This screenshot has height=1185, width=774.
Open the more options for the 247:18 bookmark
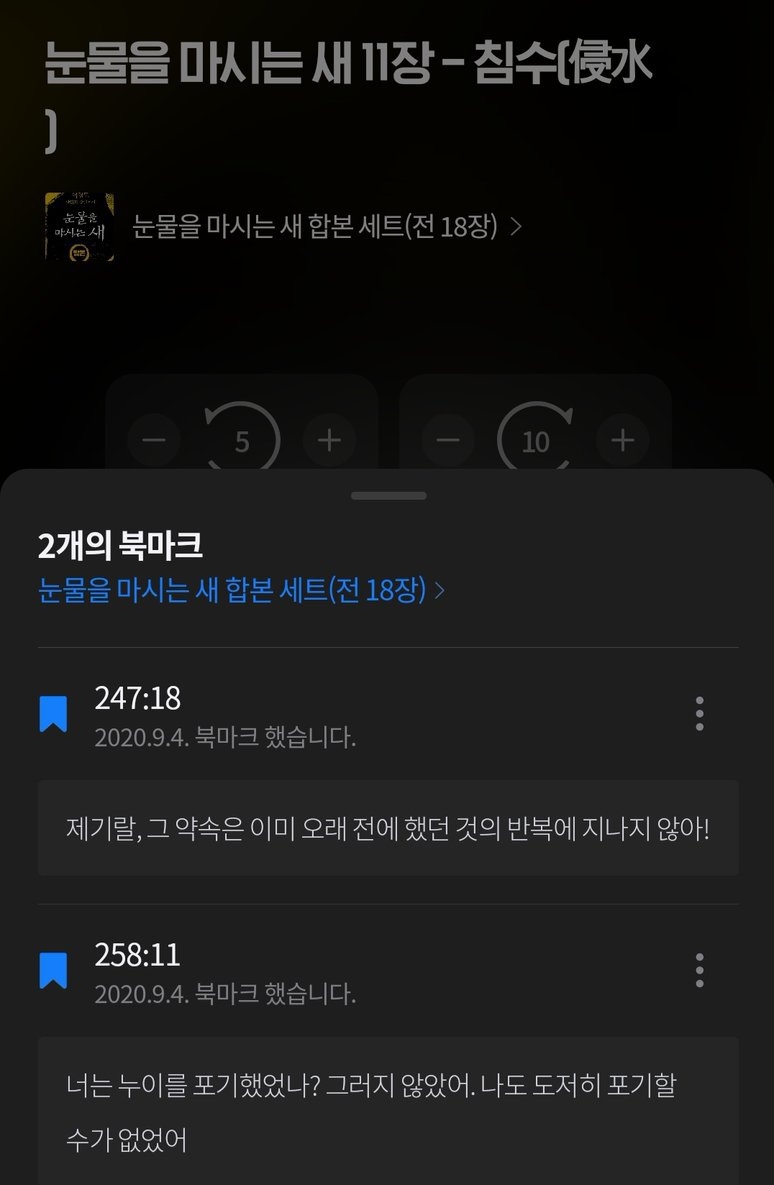click(x=699, y=714)
